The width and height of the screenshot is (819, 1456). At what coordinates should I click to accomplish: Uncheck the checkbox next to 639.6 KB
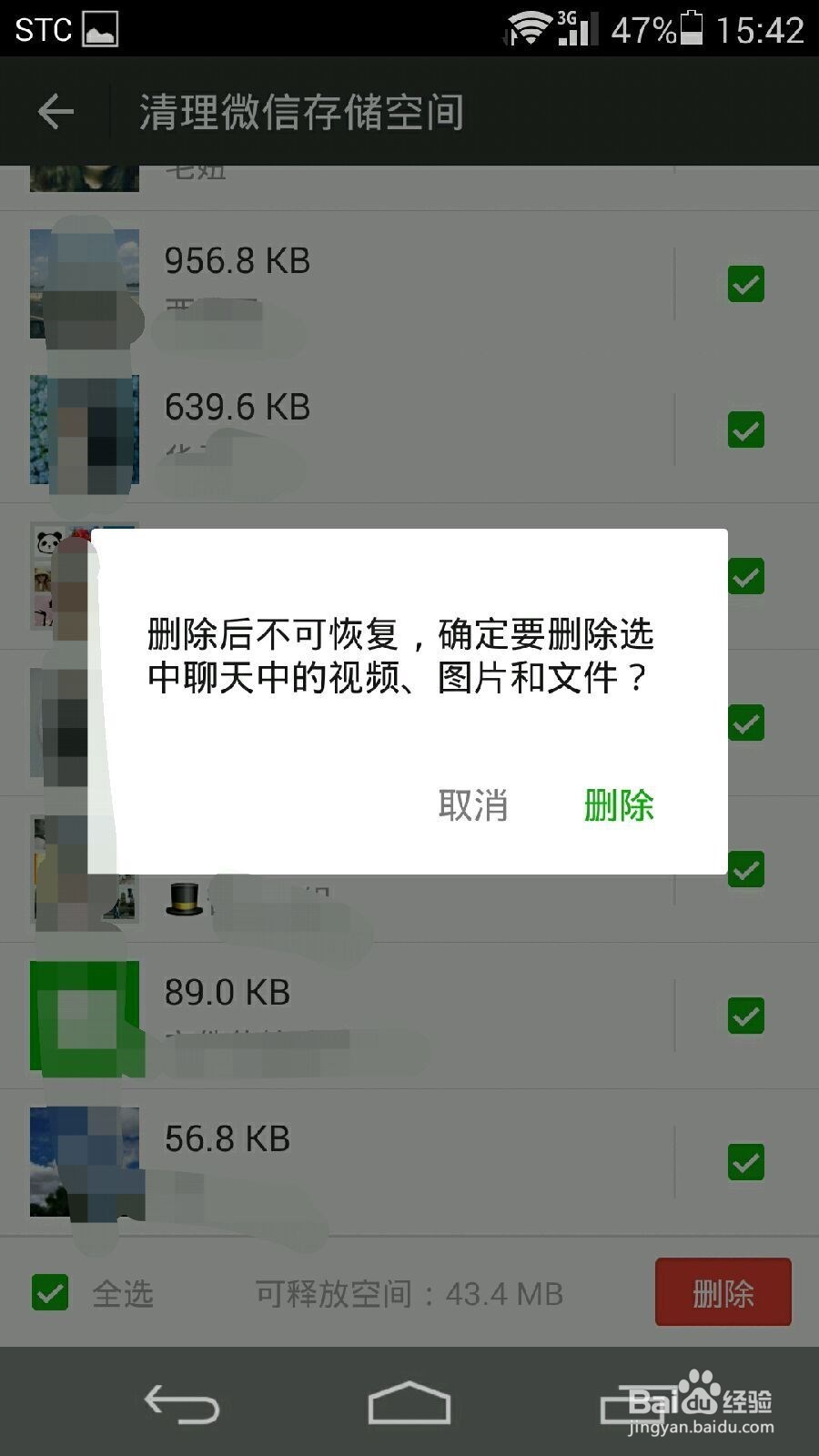[x=745, y=430]
